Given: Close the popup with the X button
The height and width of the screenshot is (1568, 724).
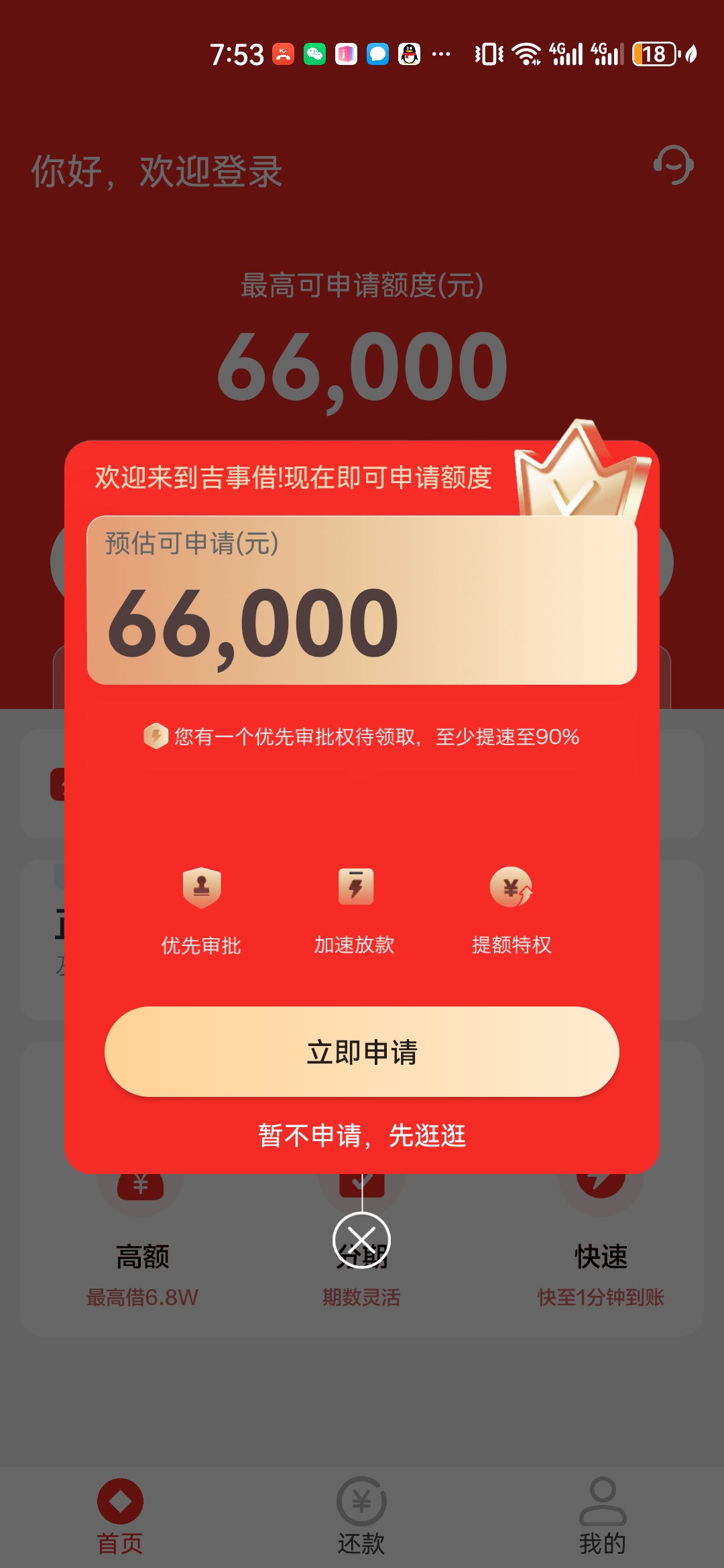Looking at the screenshot, I should click(362, 1240).
